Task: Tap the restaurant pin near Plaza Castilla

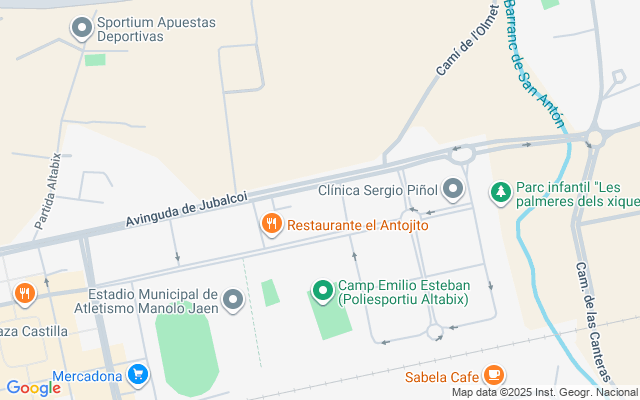Action: [x=25, y=293]
